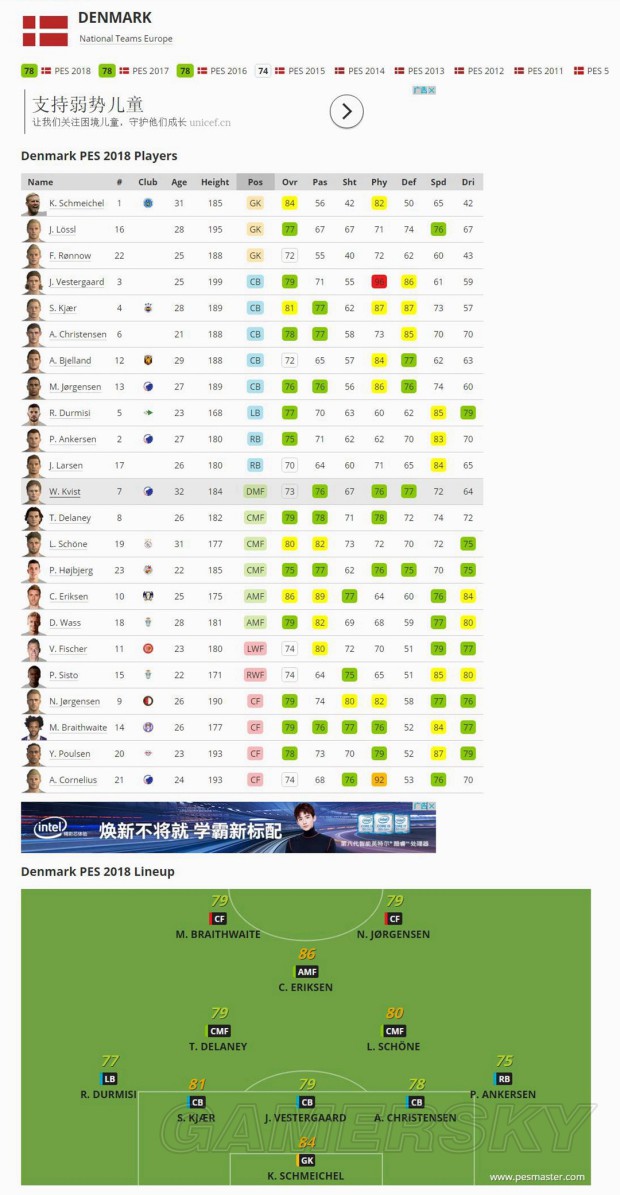Image resolution: width=620 pixels, height=1195 pixels.
Task: Open the PES 2014 ratings
Action: pos(366,71)
